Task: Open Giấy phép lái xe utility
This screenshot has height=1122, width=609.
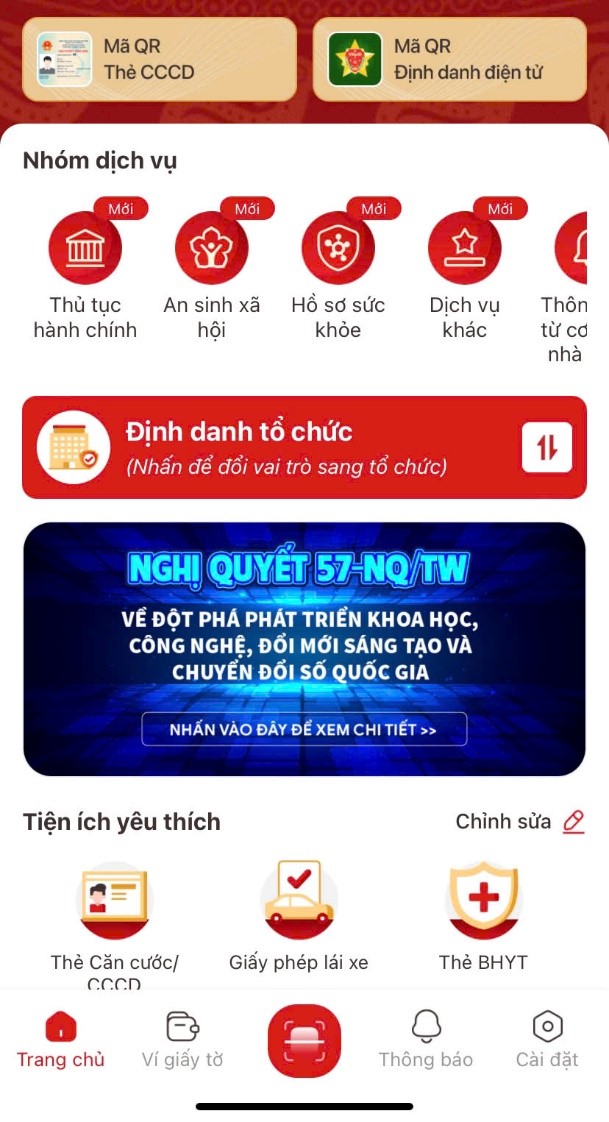Action: pos(298,918)
